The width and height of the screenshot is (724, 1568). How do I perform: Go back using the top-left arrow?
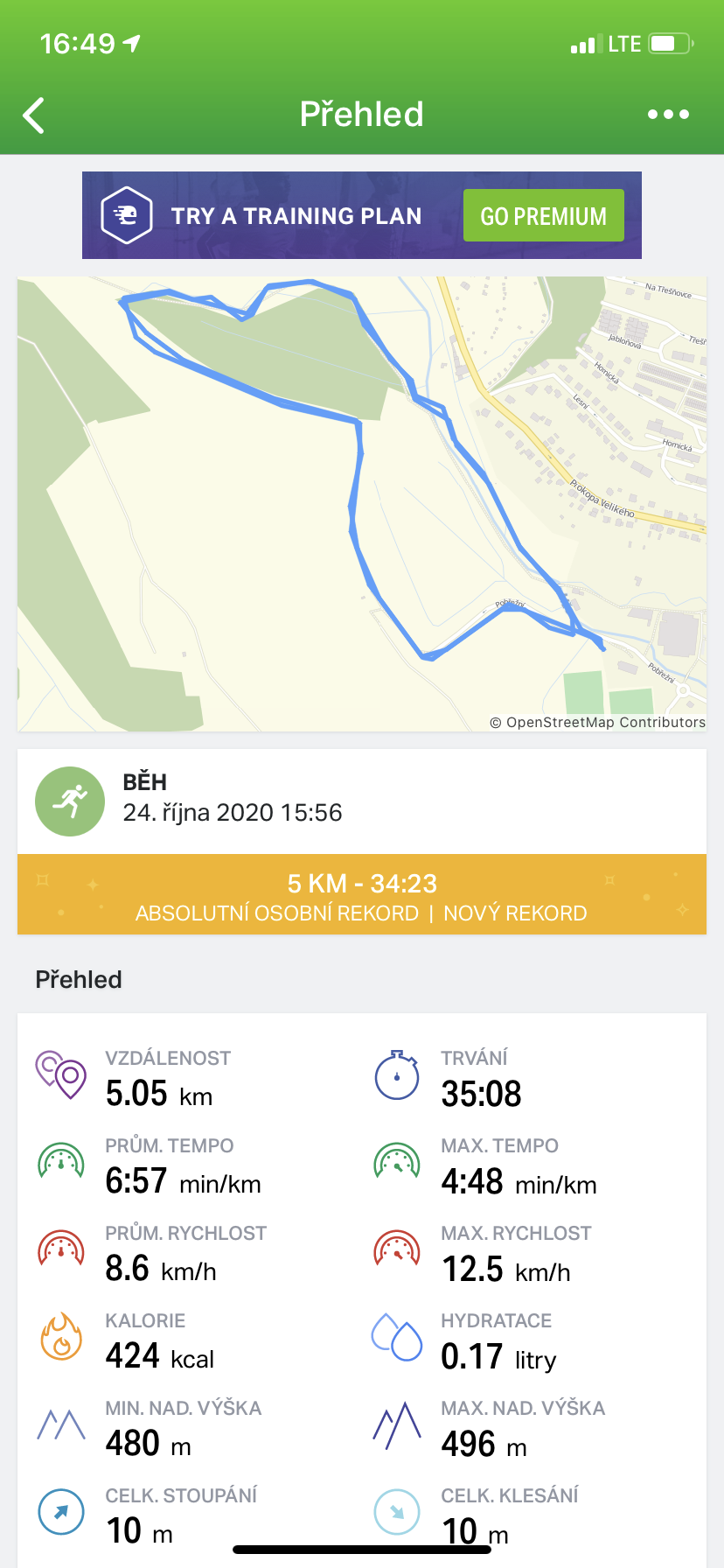point(34,115)
